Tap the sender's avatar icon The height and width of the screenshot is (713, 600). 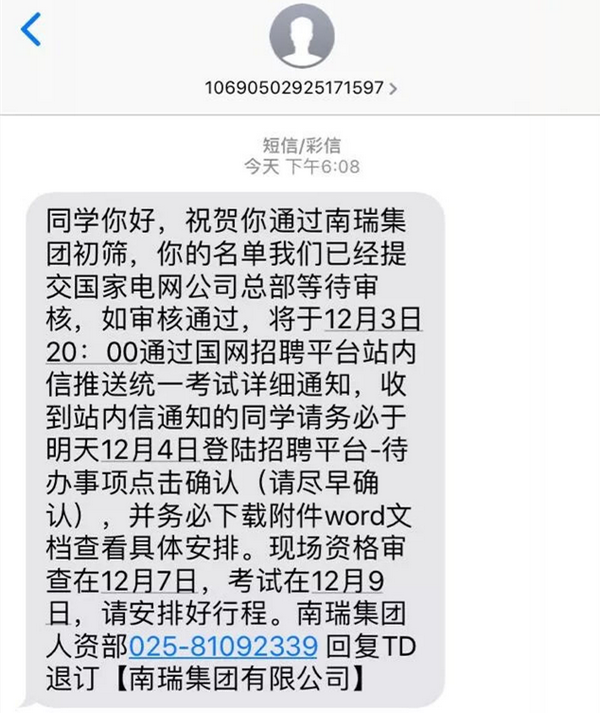[301, 36]
